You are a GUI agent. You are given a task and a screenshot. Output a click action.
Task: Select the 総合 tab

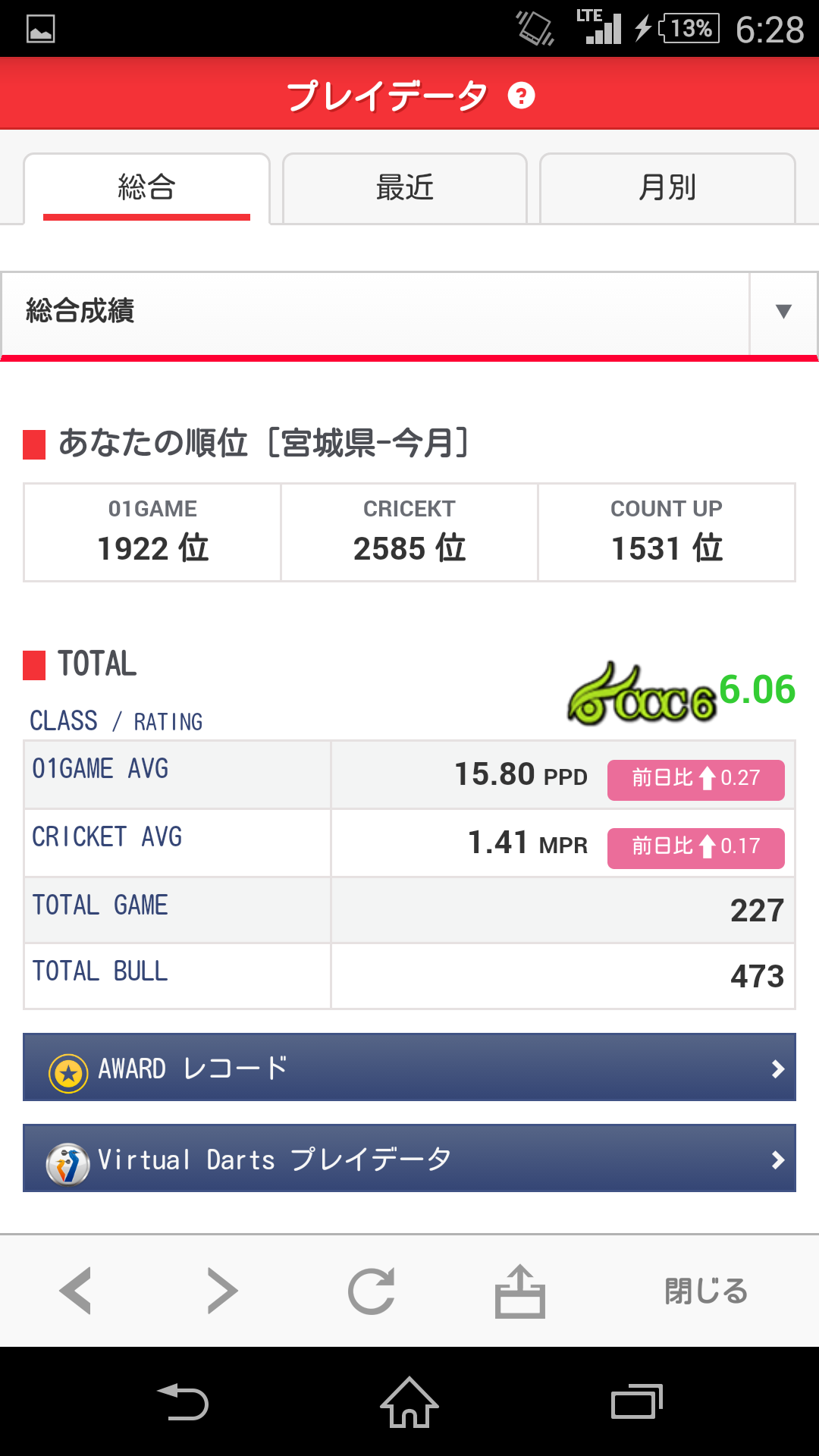(147, 188)
